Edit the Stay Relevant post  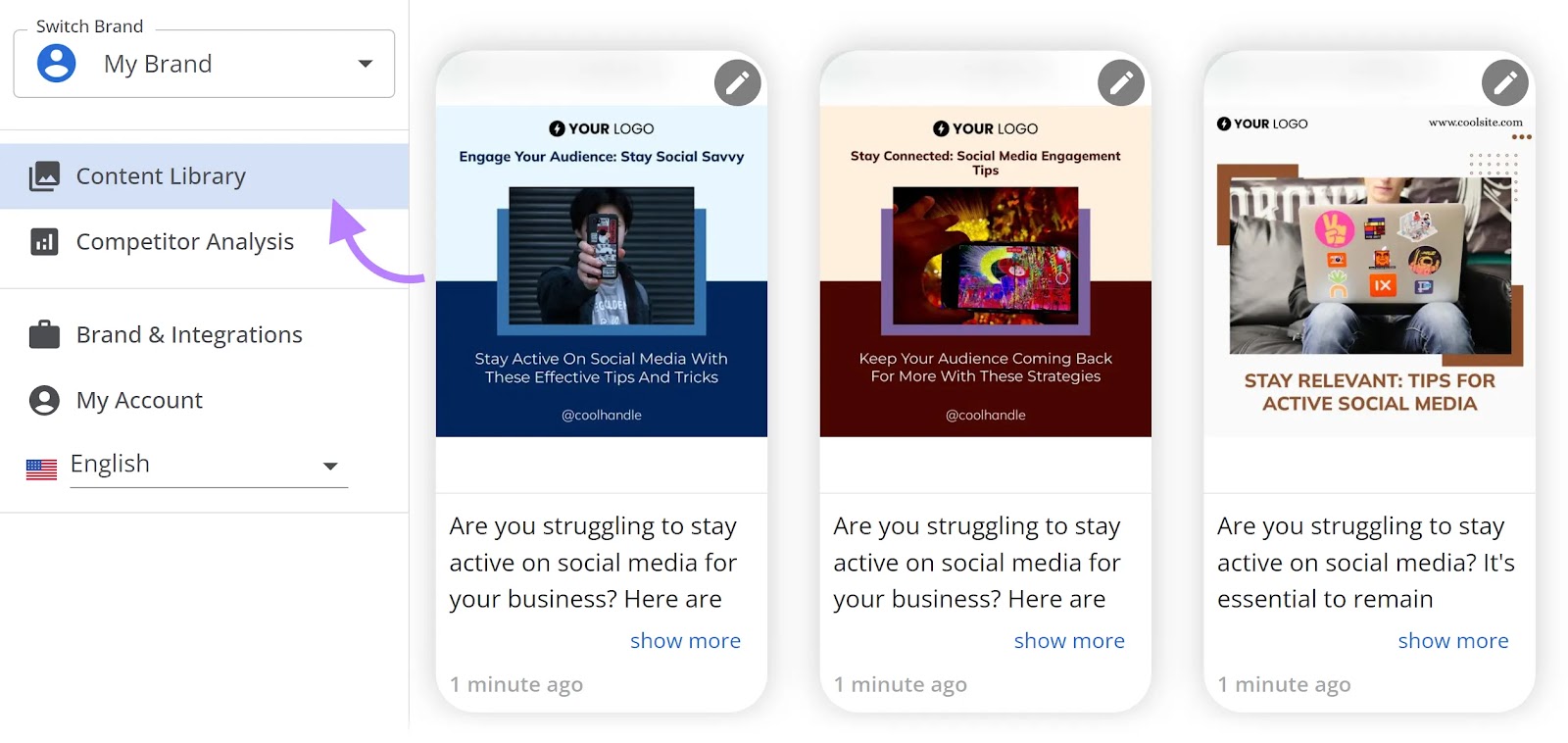[x=1504, y=83]
